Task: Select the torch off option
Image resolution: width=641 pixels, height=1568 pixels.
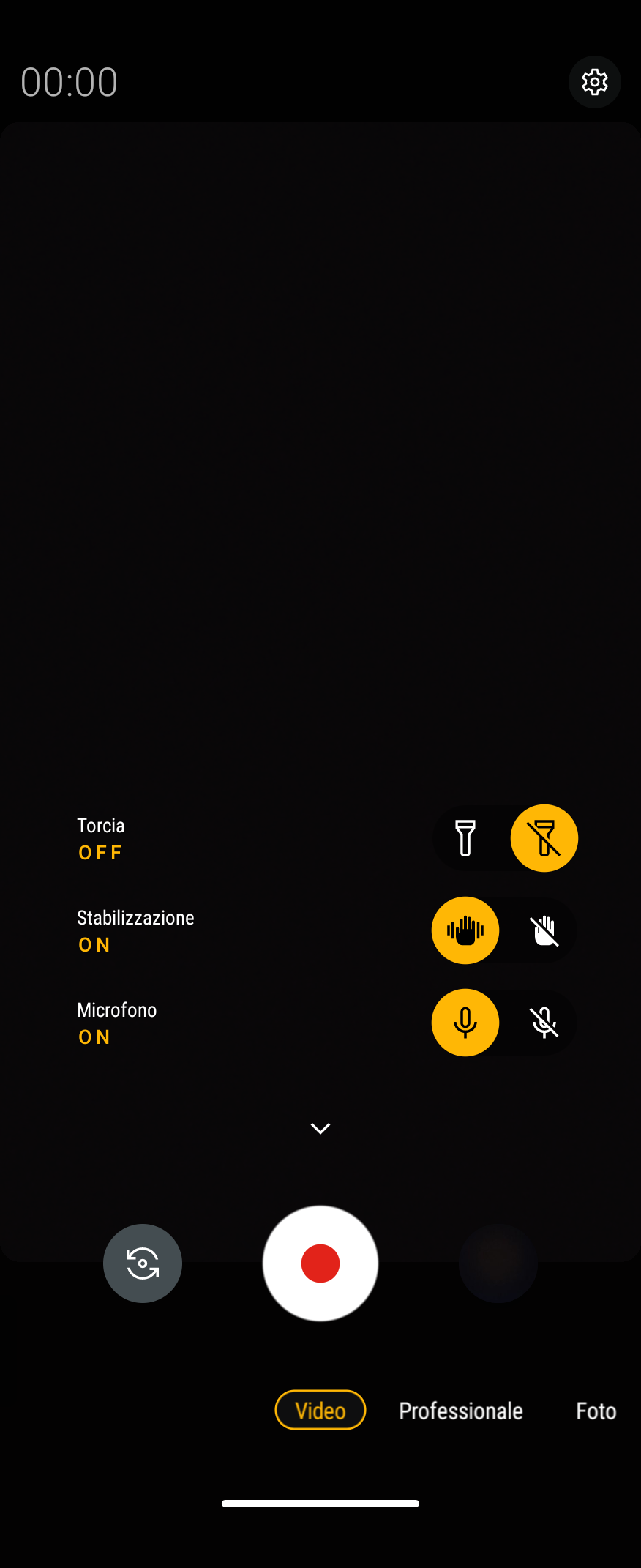Action: point(544,838)
